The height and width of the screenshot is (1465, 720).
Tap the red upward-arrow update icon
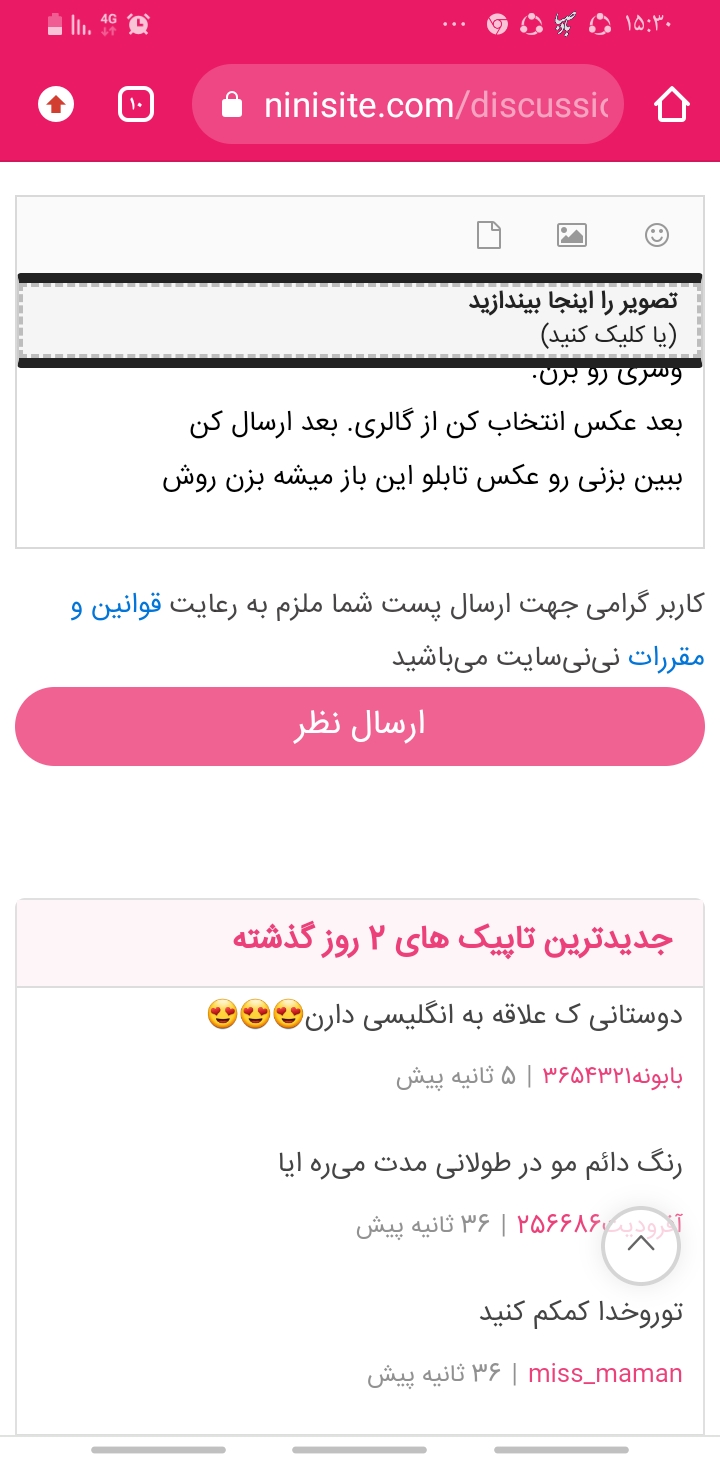coord(56,104)
